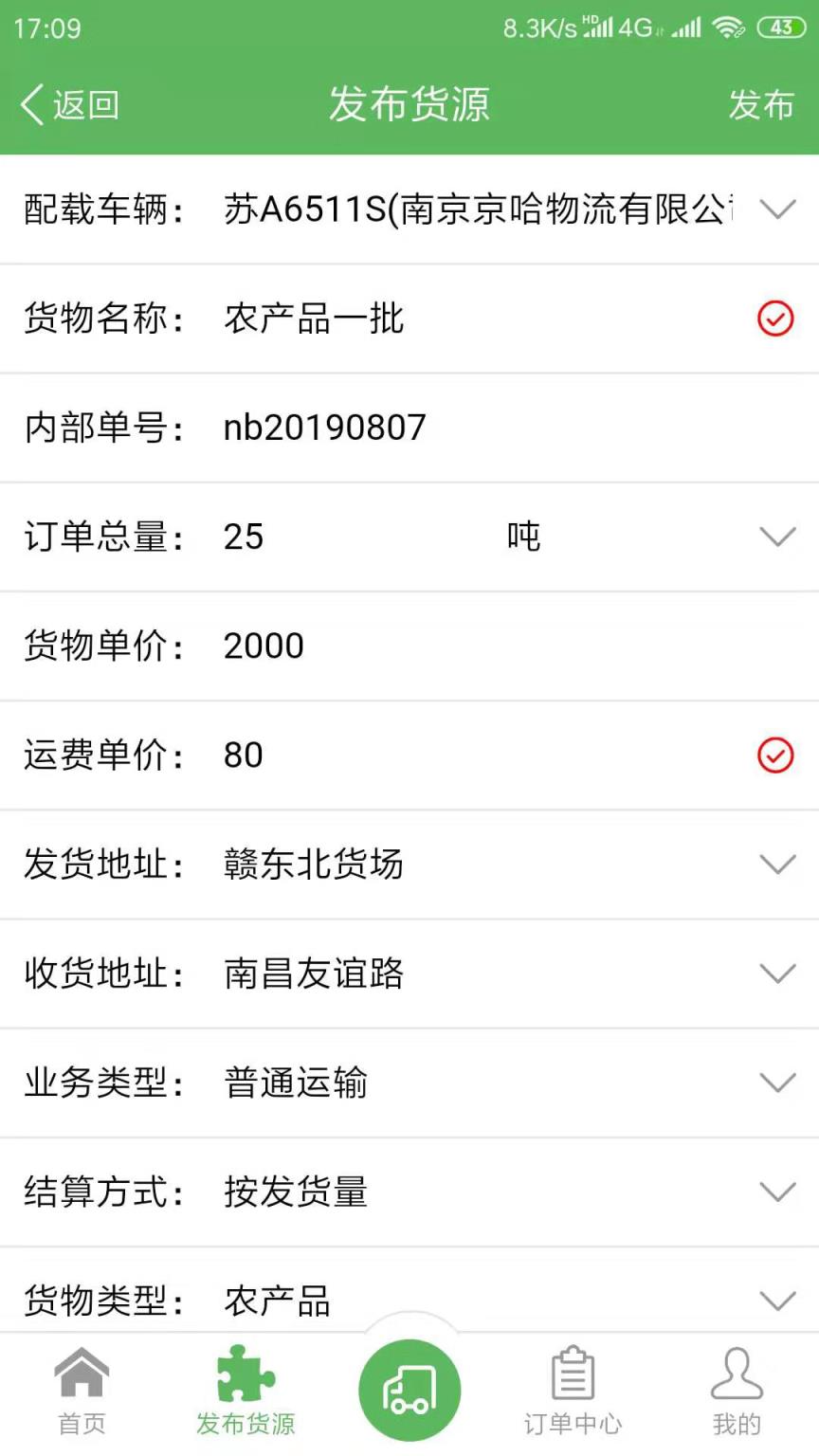The width and height of the screenshot is (819, 1456).
Task: Open the 业务类型 dropdown
Action: 777,1082
